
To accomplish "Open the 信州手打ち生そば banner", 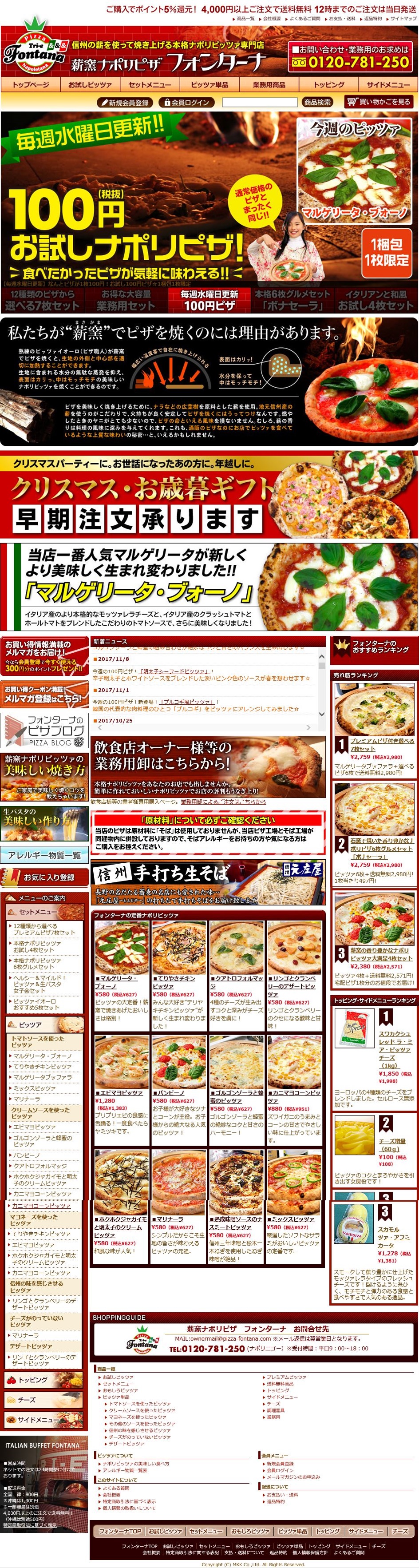I will click(208, 882).
